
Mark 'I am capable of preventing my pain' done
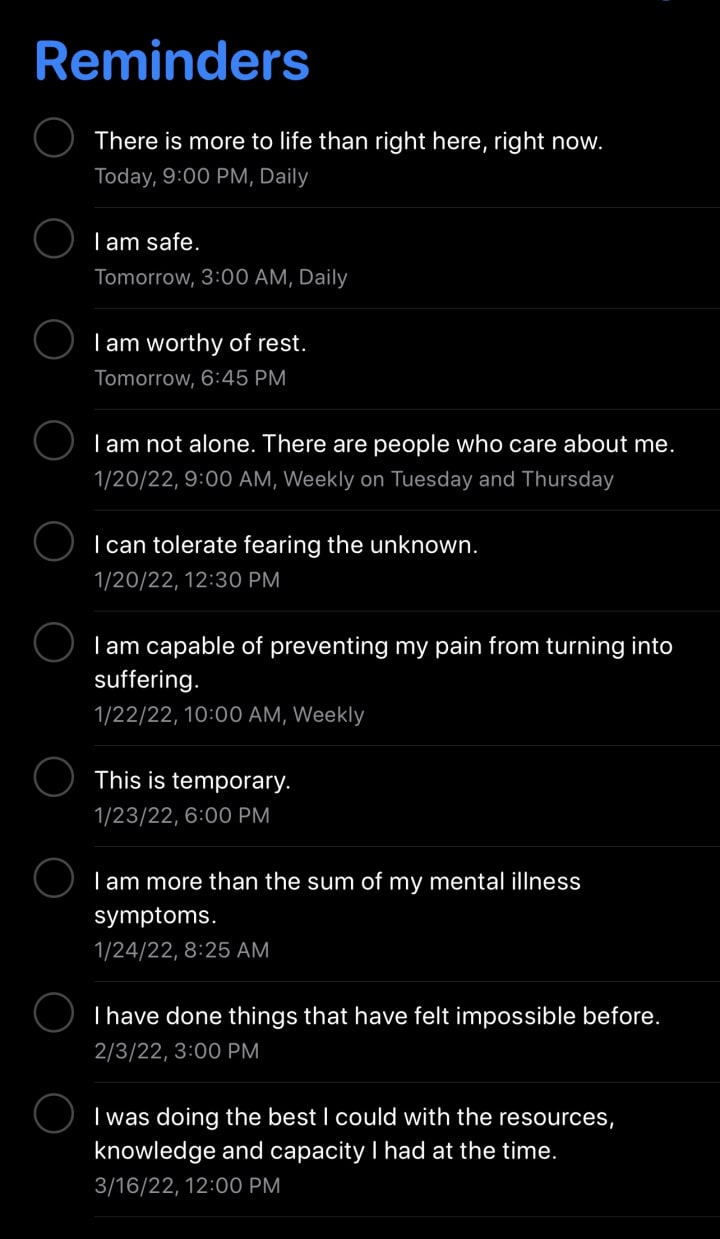(x=53, y=642)
